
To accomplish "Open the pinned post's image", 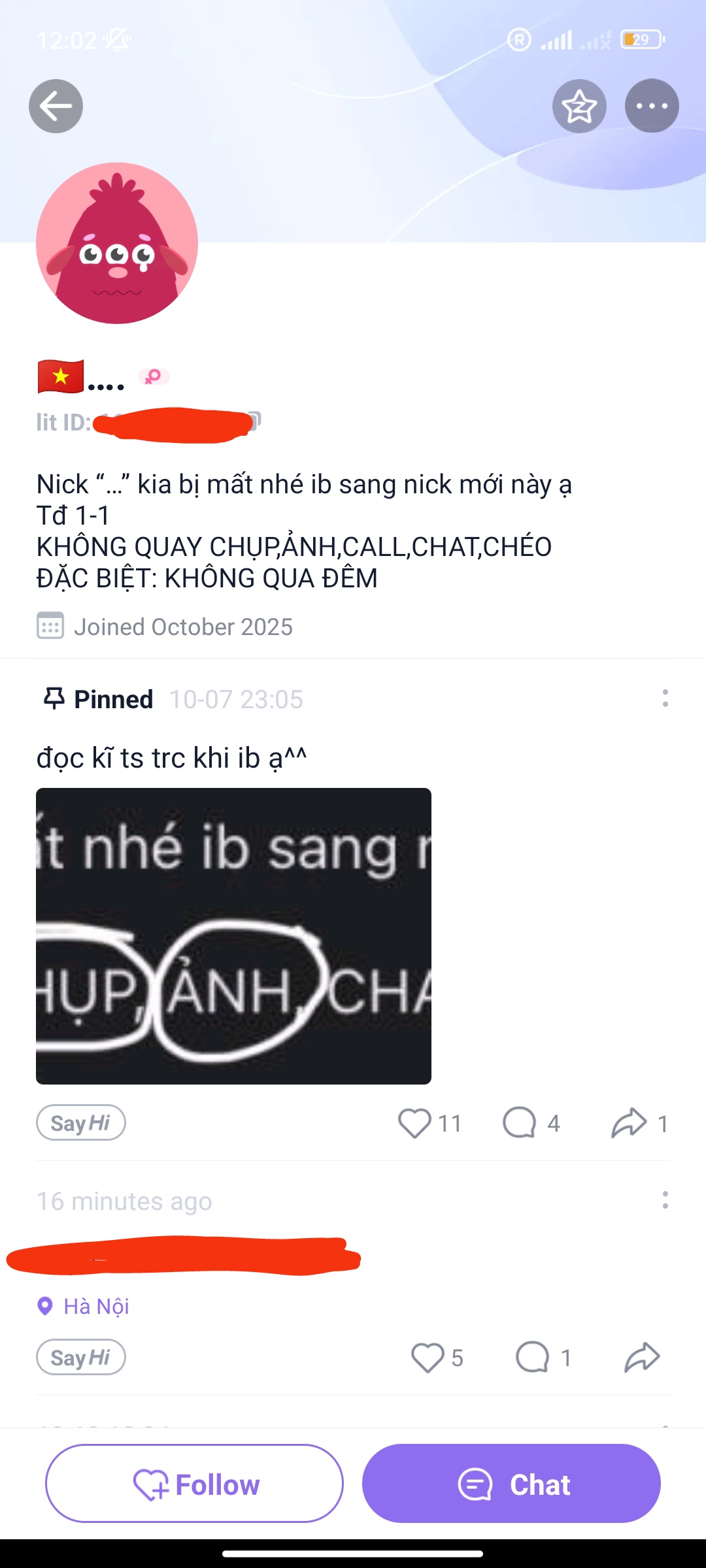I will point(233,936).
